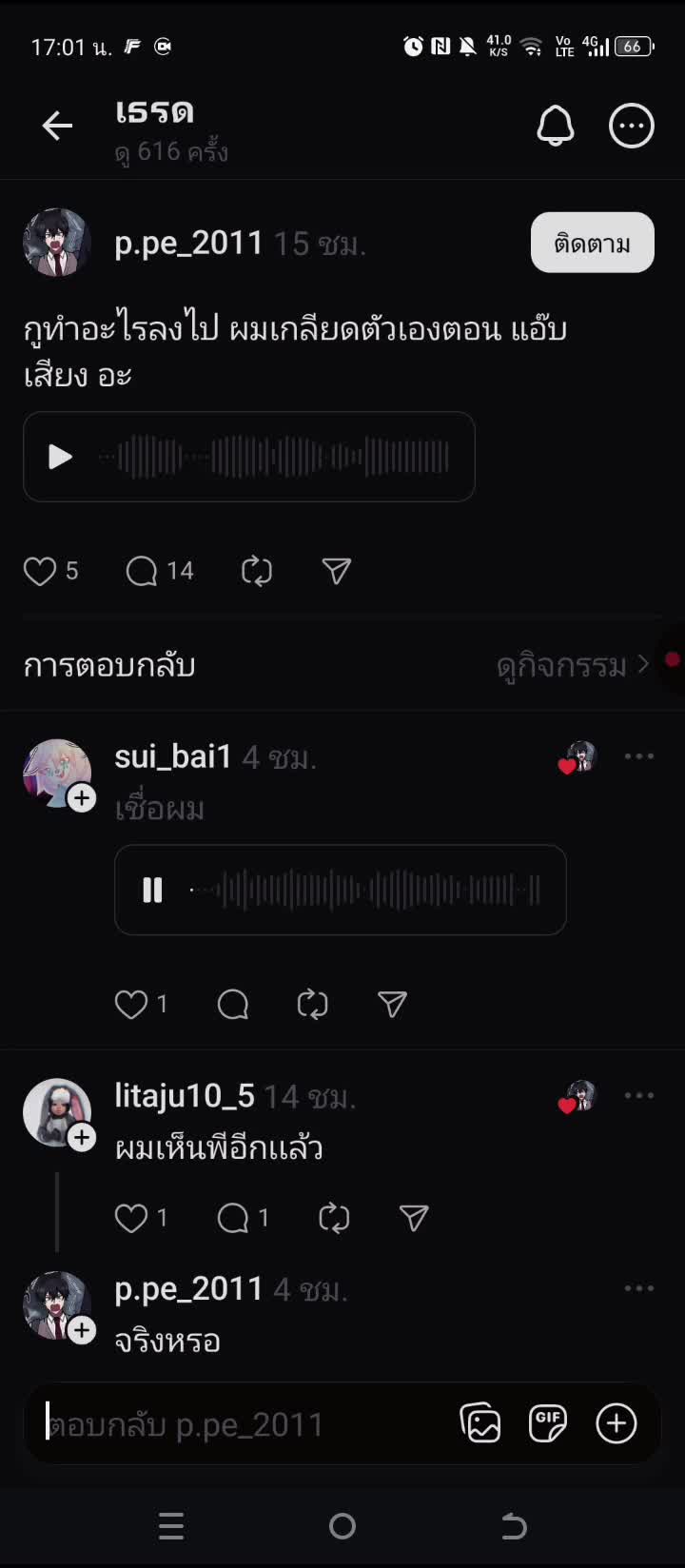Go back using the top arrow
This screenshot has height=1568, width=685.
pyautogui.click(x=57, y=126)
